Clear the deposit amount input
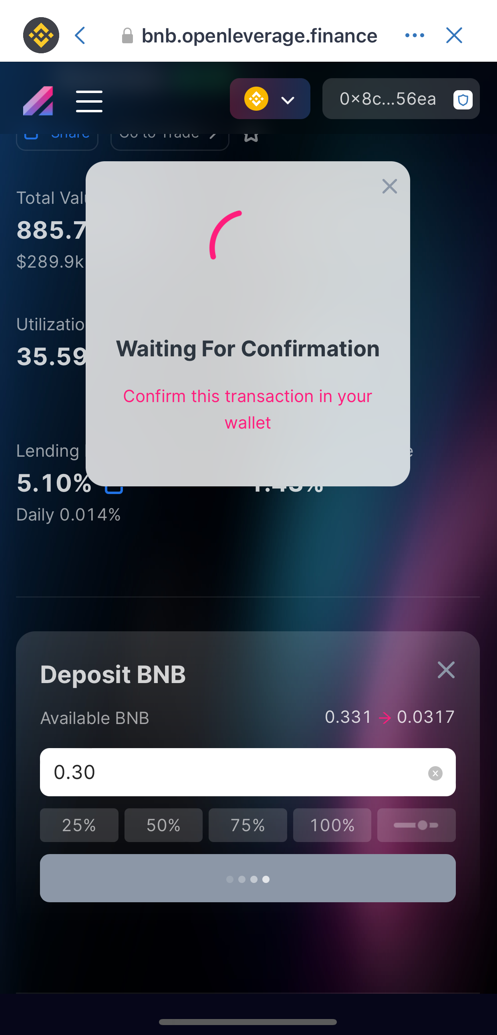 pos(435,773)
